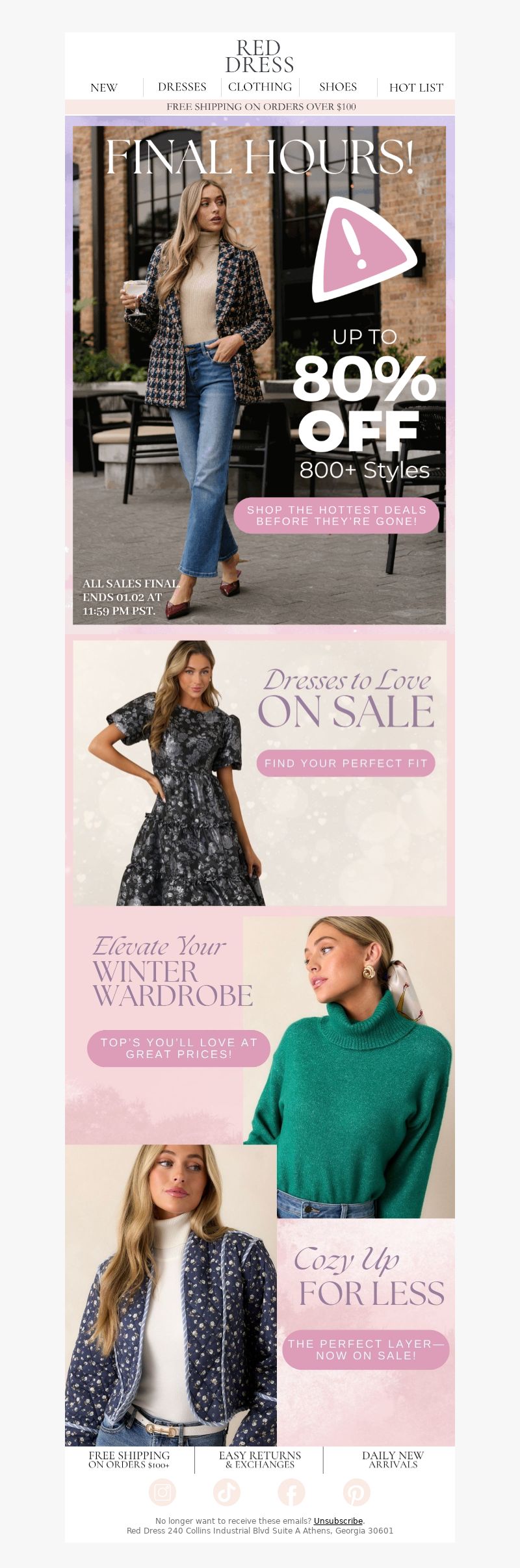Browse the SHOES section
The height and width of the screenshot is (1568, 520).
pos(338,87)
